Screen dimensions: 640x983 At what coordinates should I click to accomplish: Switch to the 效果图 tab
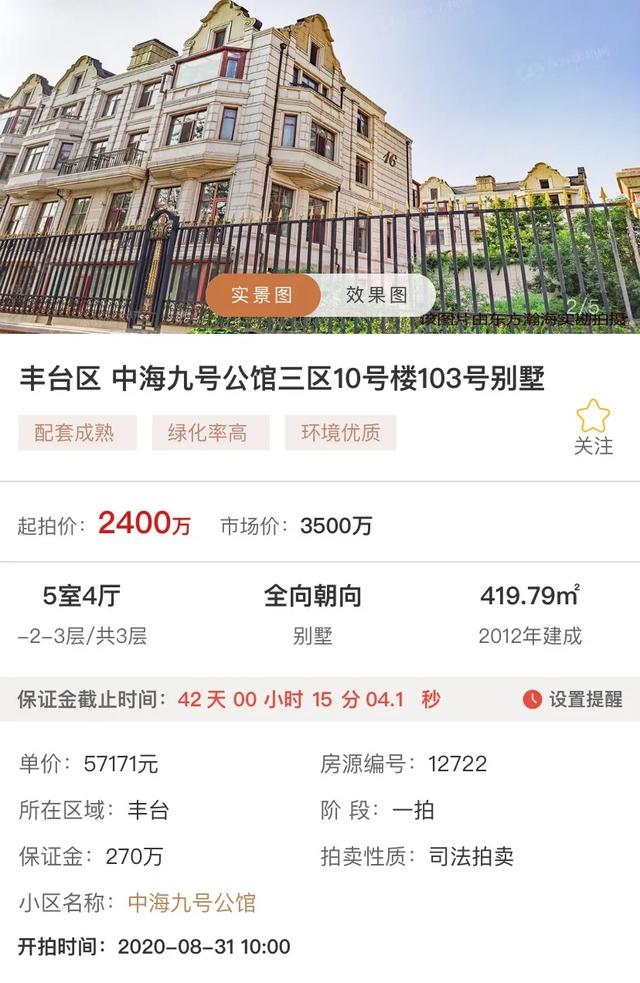click(377, 295)
